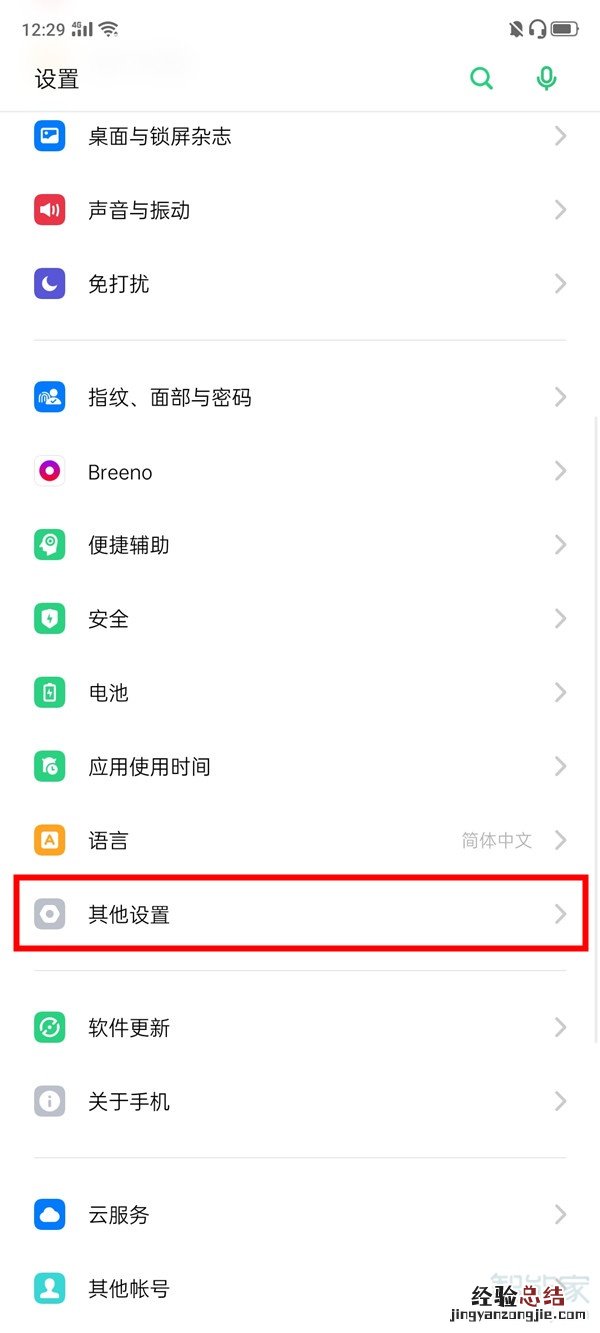This screenshot has height=1333, width=600.
Task: Open 安全 settings
Action: coord(300,619)
